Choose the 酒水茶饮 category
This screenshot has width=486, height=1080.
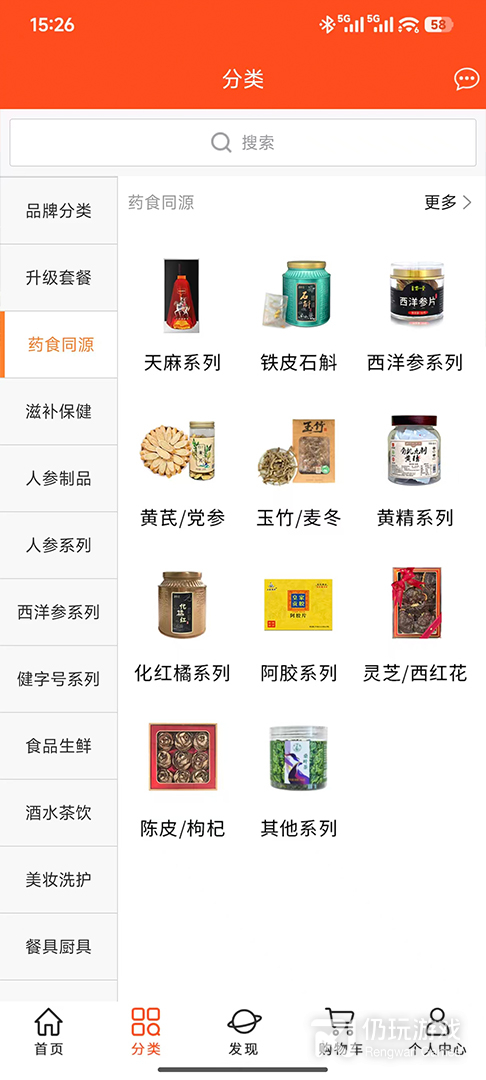tap(59, 813)
